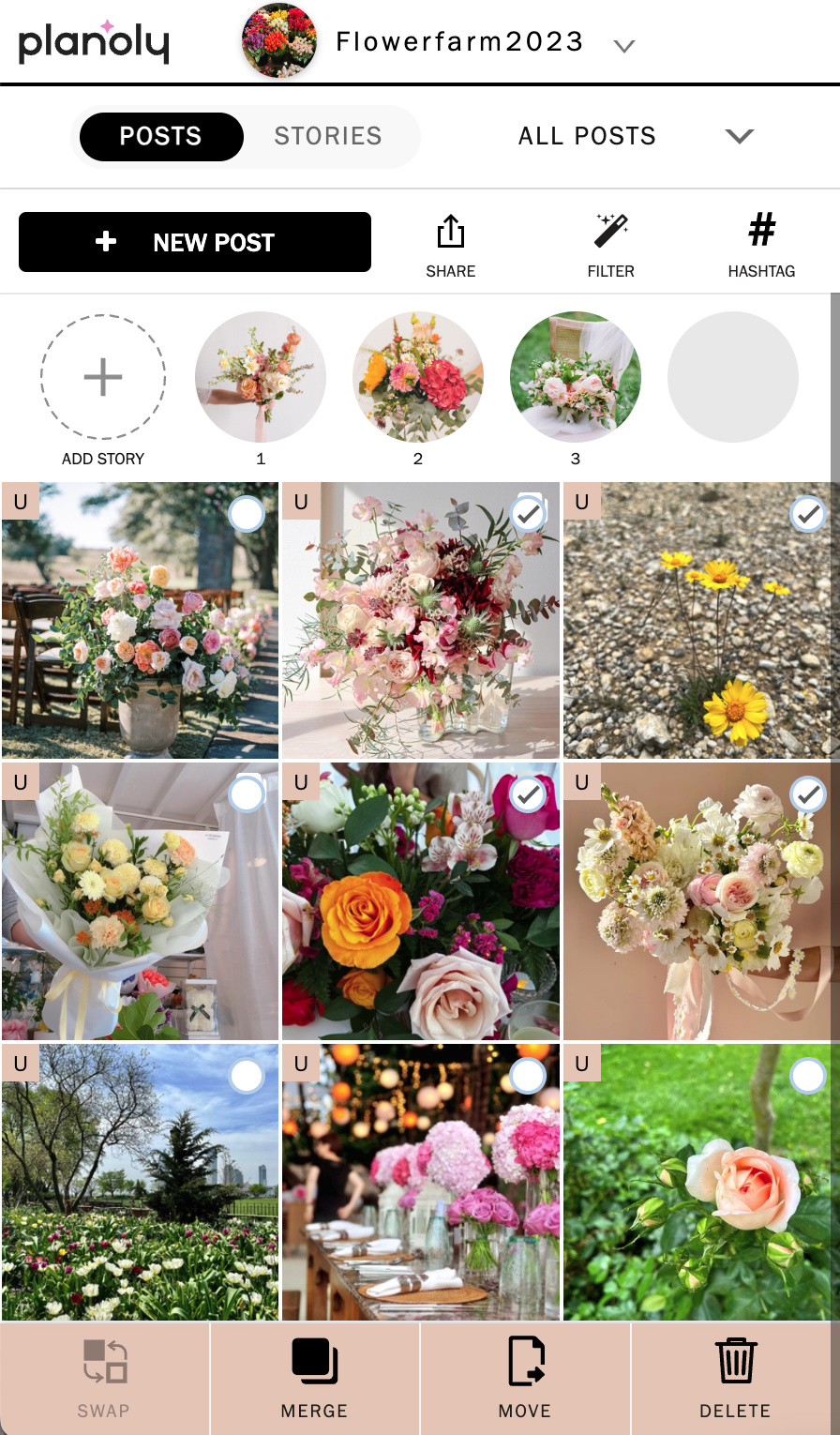The width and height of the screenshot is (840, 1435).
Task: Deselect the white wrapped bouquet post
Action: (246, 793)
